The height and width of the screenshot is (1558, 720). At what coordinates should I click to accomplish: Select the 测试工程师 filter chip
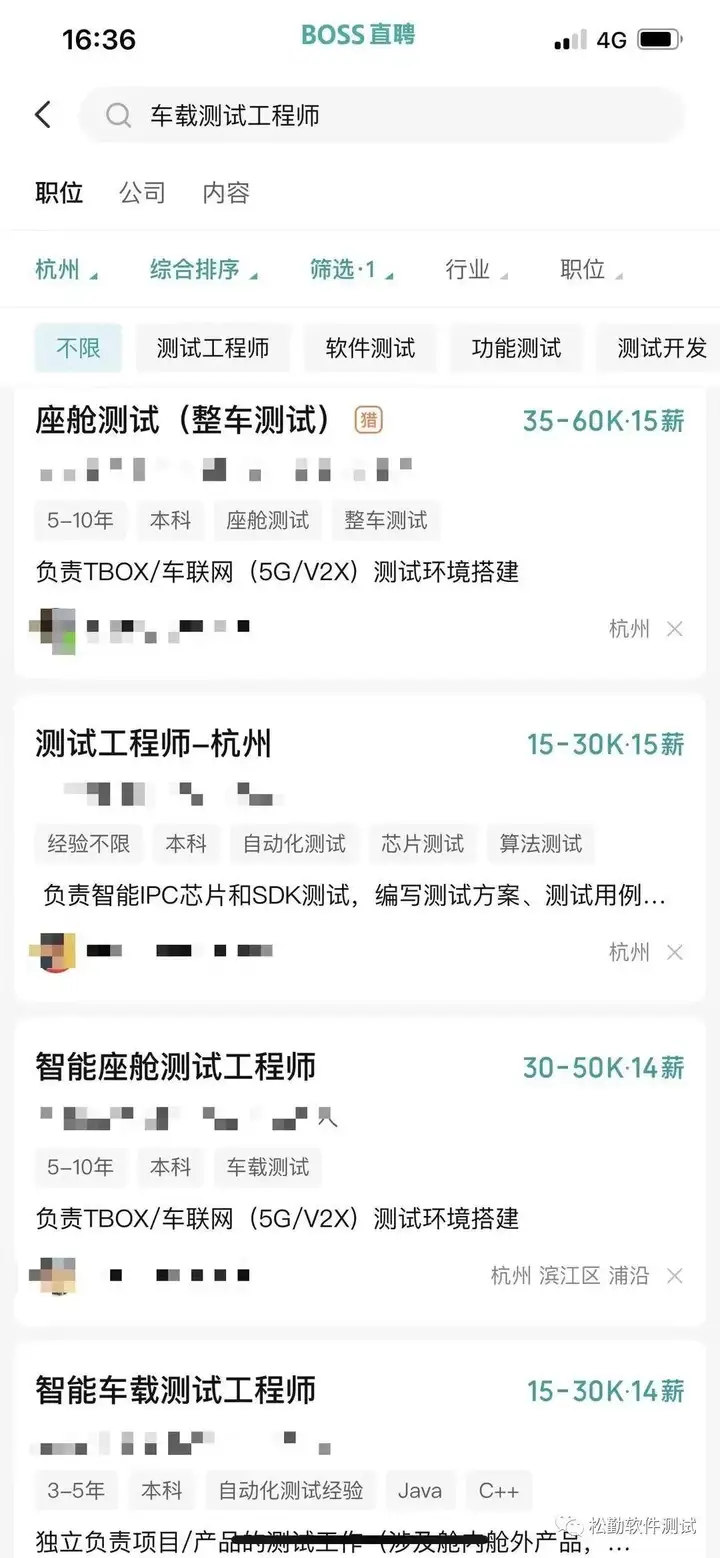pyautogui.click(x=213, y=348)
